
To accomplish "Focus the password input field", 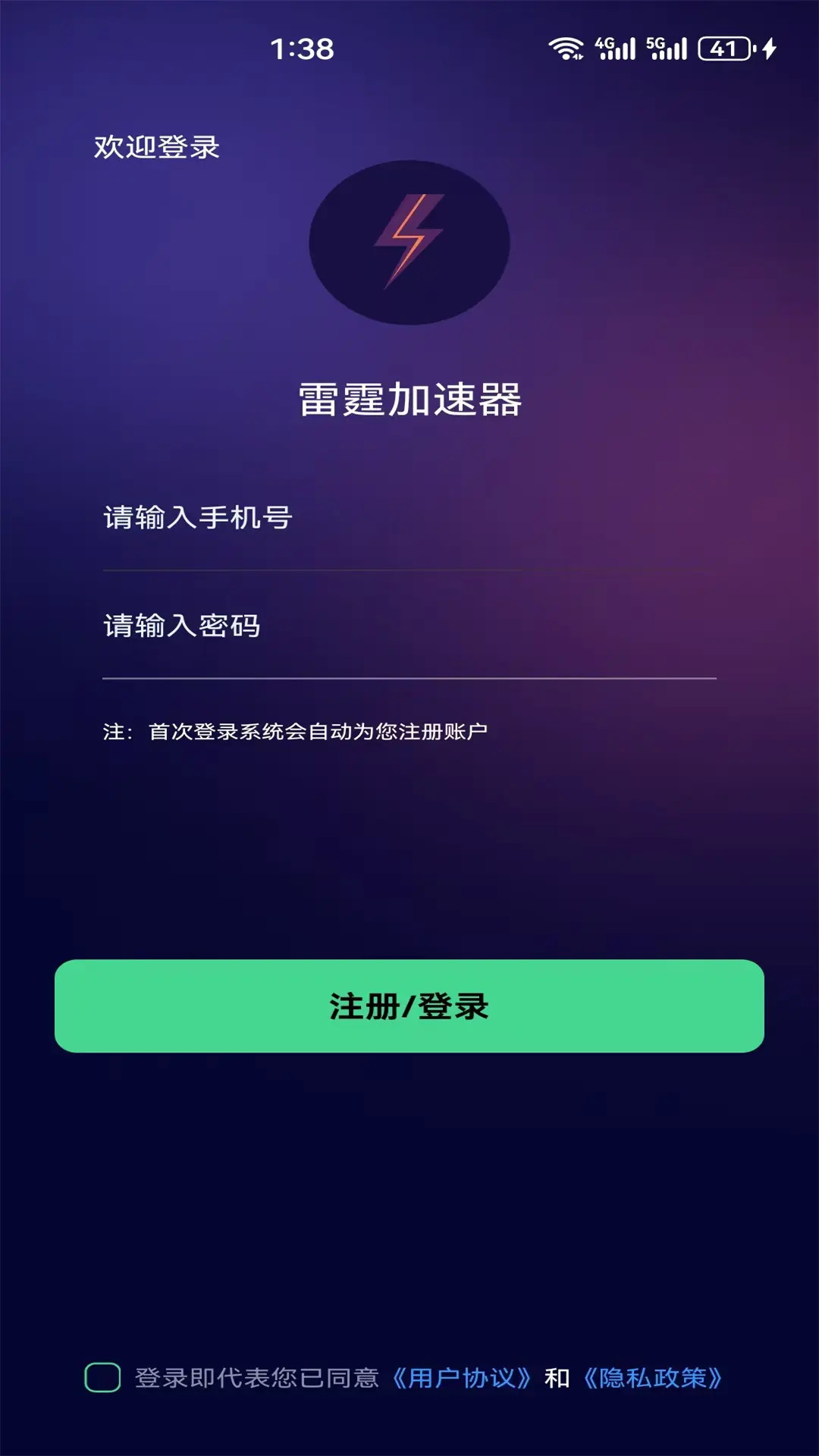I will 409,626.
